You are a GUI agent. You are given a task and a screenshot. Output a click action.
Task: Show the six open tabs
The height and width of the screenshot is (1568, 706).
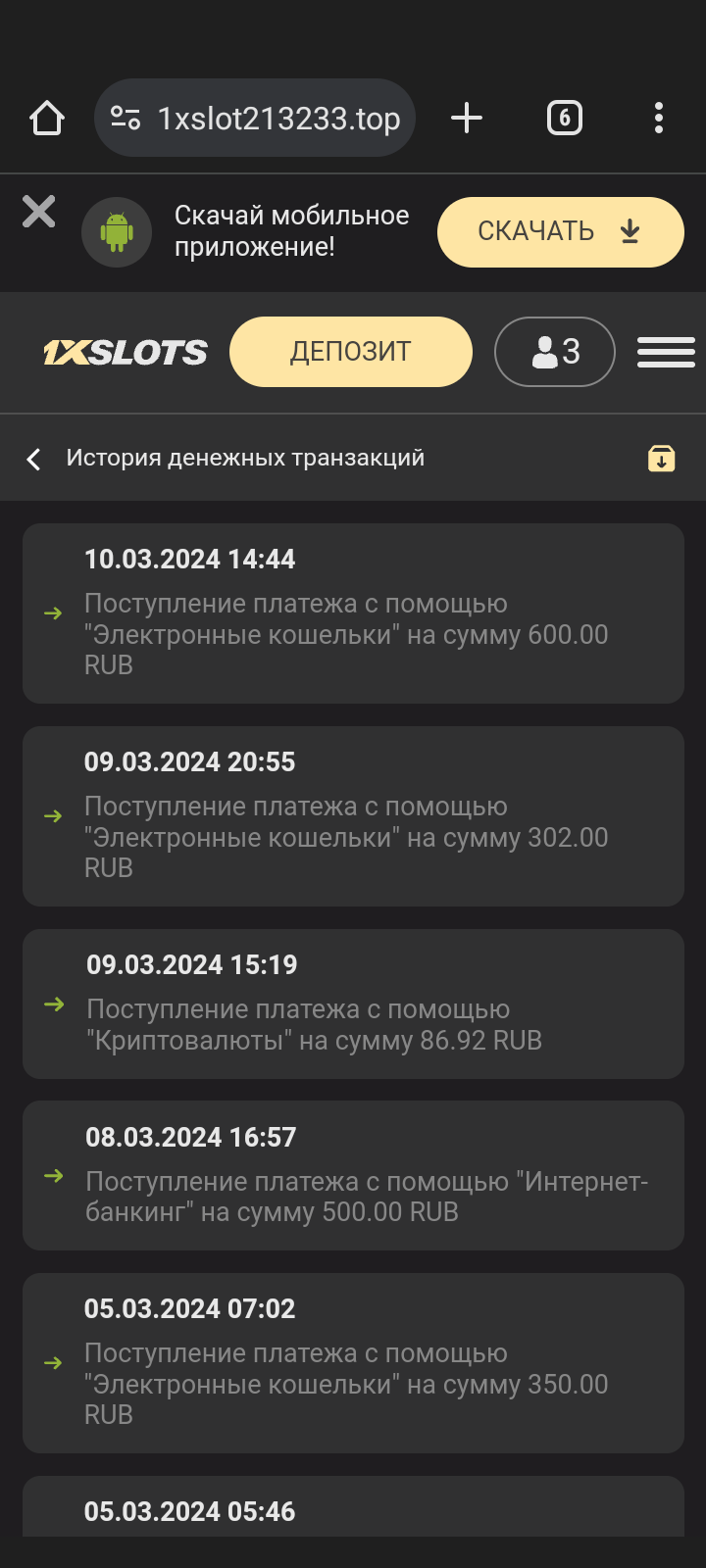click(564, 119)
